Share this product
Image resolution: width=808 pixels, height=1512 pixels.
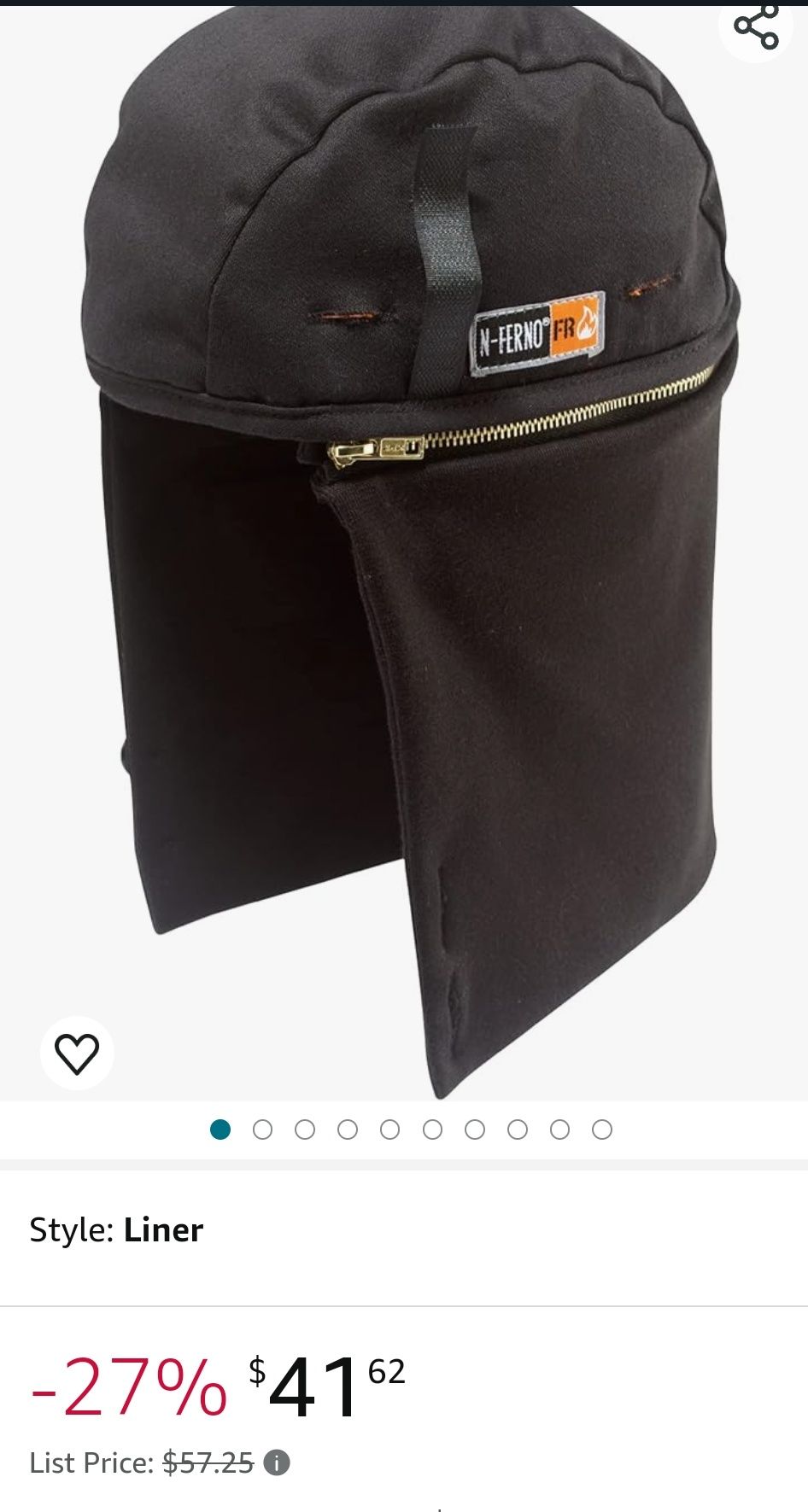click(x=757, y=27)
